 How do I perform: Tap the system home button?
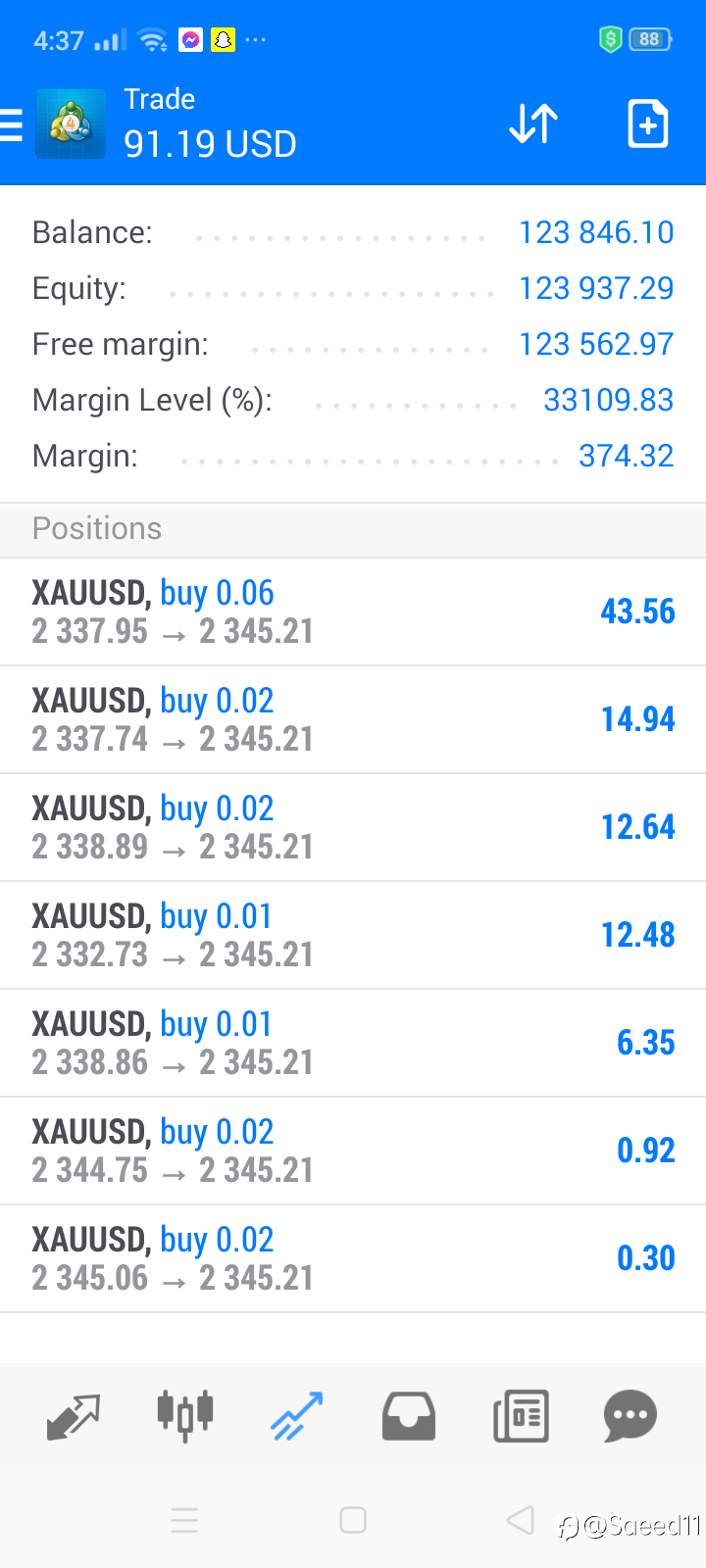(353, 1520)
